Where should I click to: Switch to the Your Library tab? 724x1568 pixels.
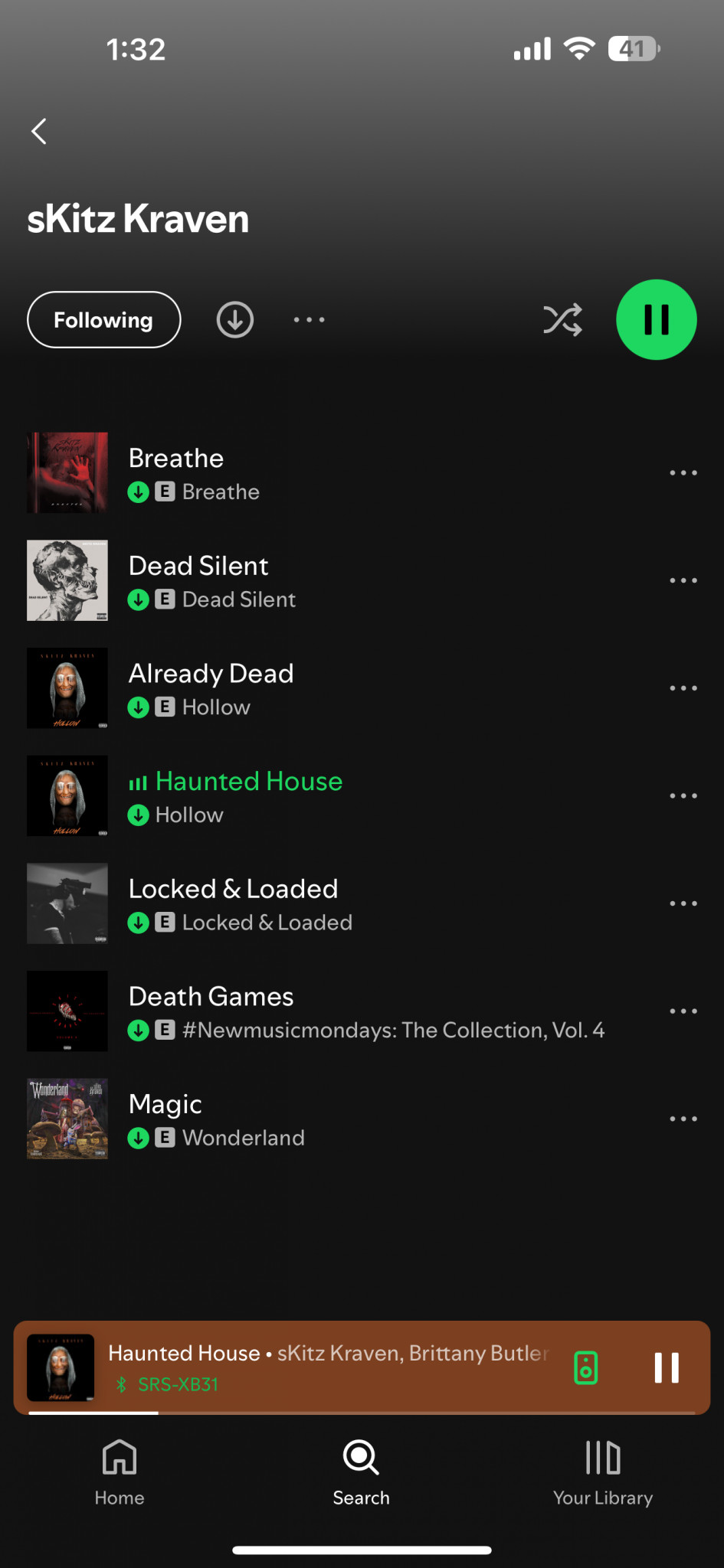[603, 1472]
